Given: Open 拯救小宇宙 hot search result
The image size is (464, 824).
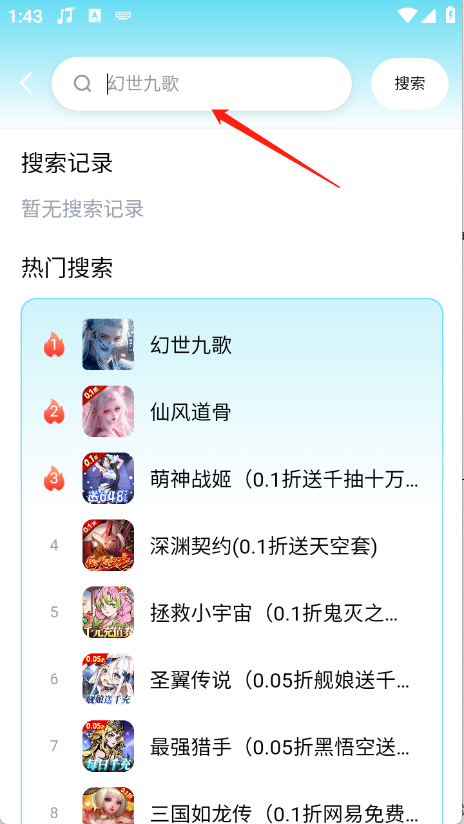Looking at the screenshot, I should 232,613.
